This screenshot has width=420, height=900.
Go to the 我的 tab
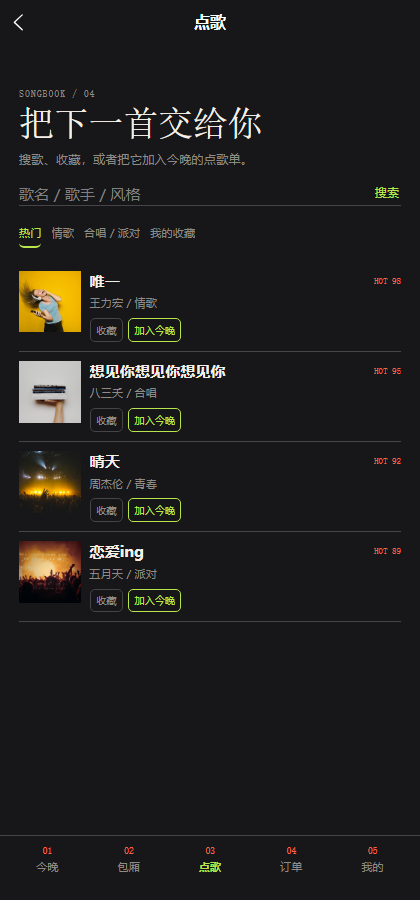[x=372, y=859]
